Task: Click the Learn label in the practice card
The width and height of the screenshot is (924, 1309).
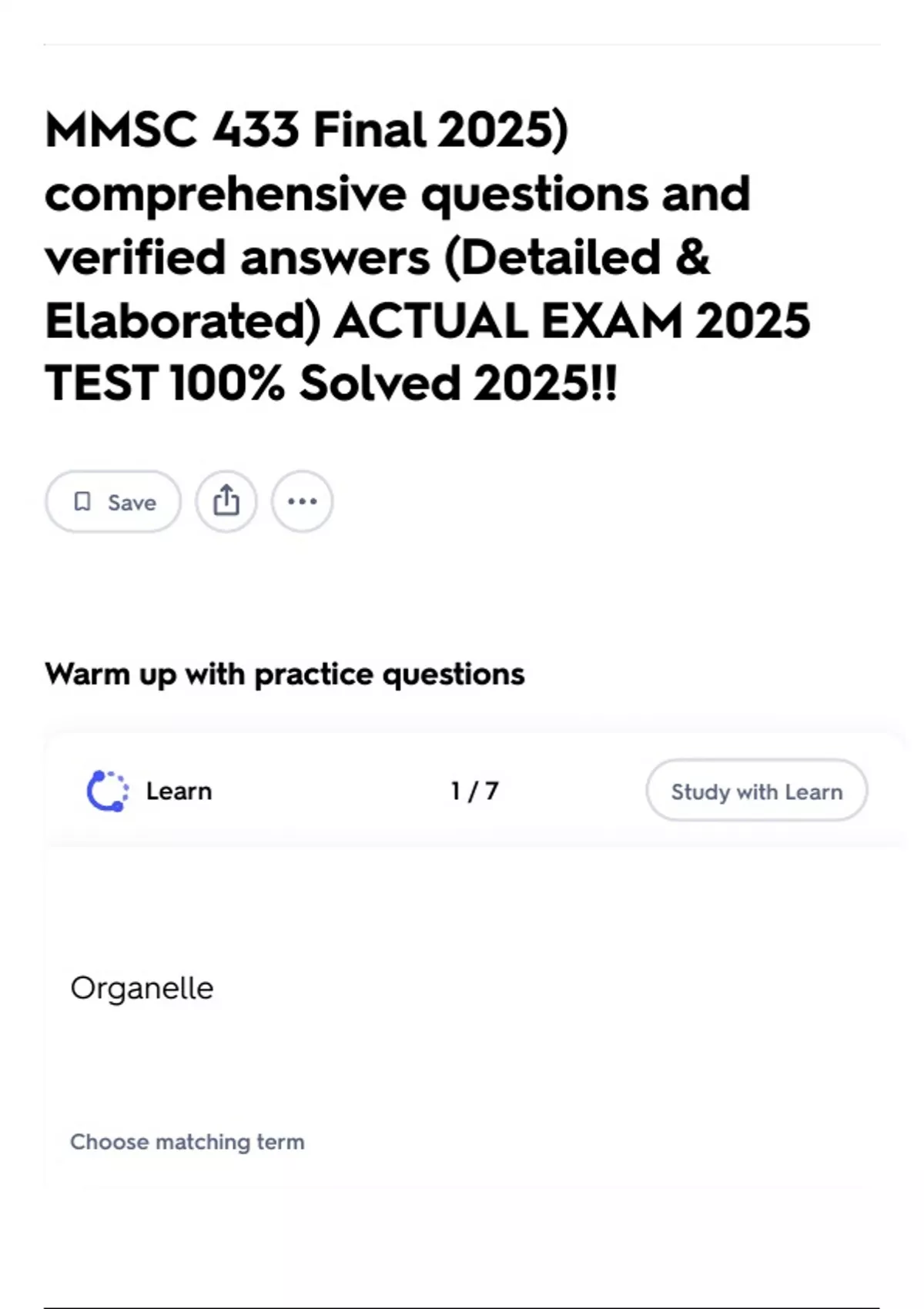Action: [179, 791]
